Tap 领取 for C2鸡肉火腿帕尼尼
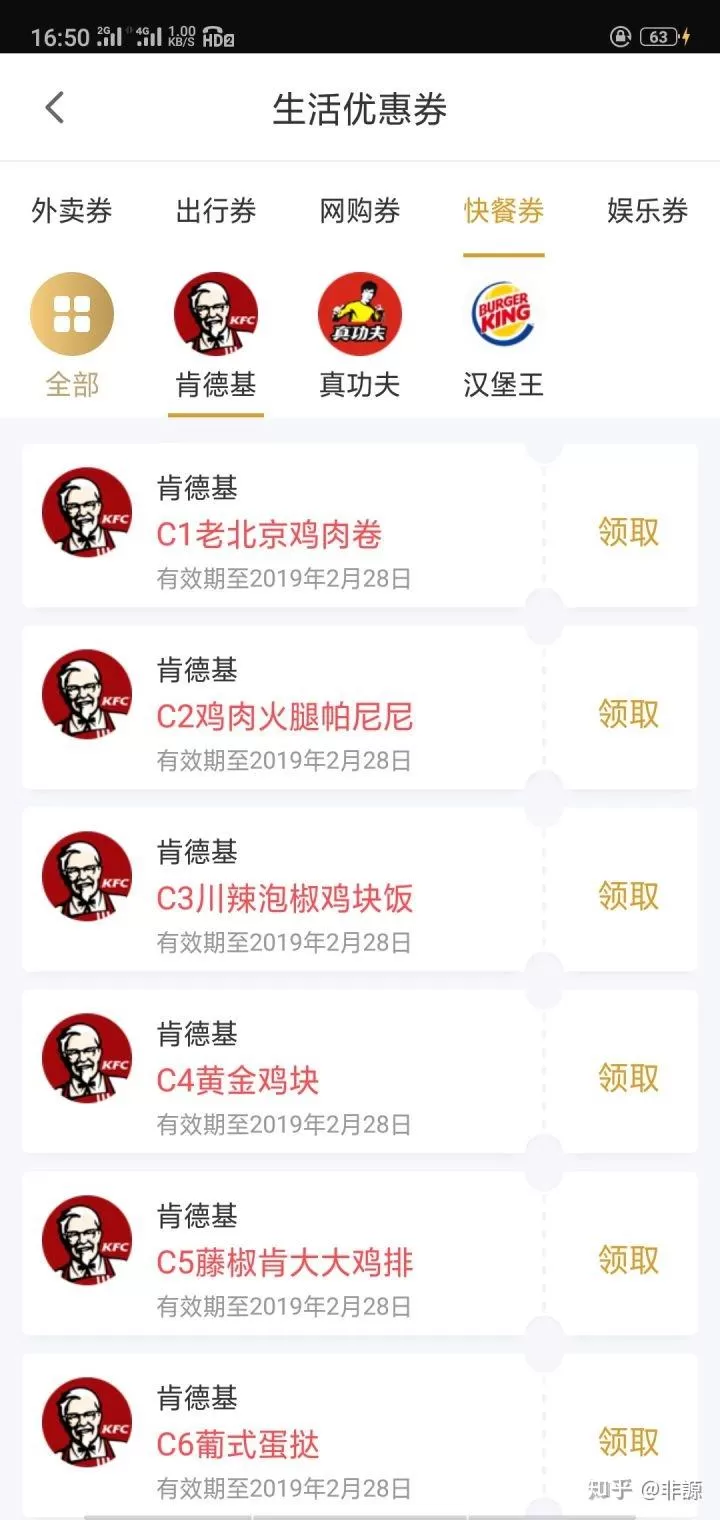The width and height of the screenshot is (720, 1520). coord(627,713)
